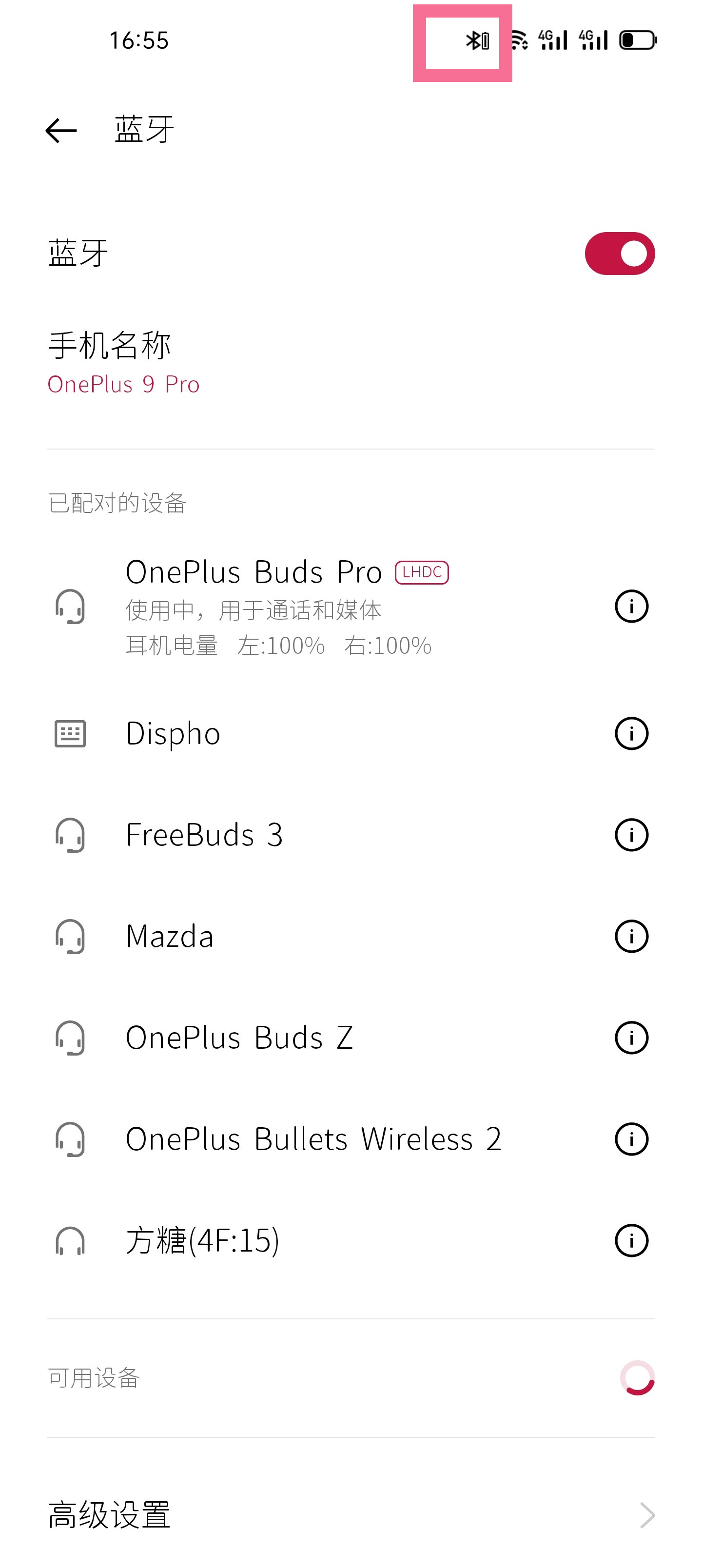Open info for OnePlus Bullets Wireless 2
This screenshot has width=702, height=1568.
tap(631, 1138)
